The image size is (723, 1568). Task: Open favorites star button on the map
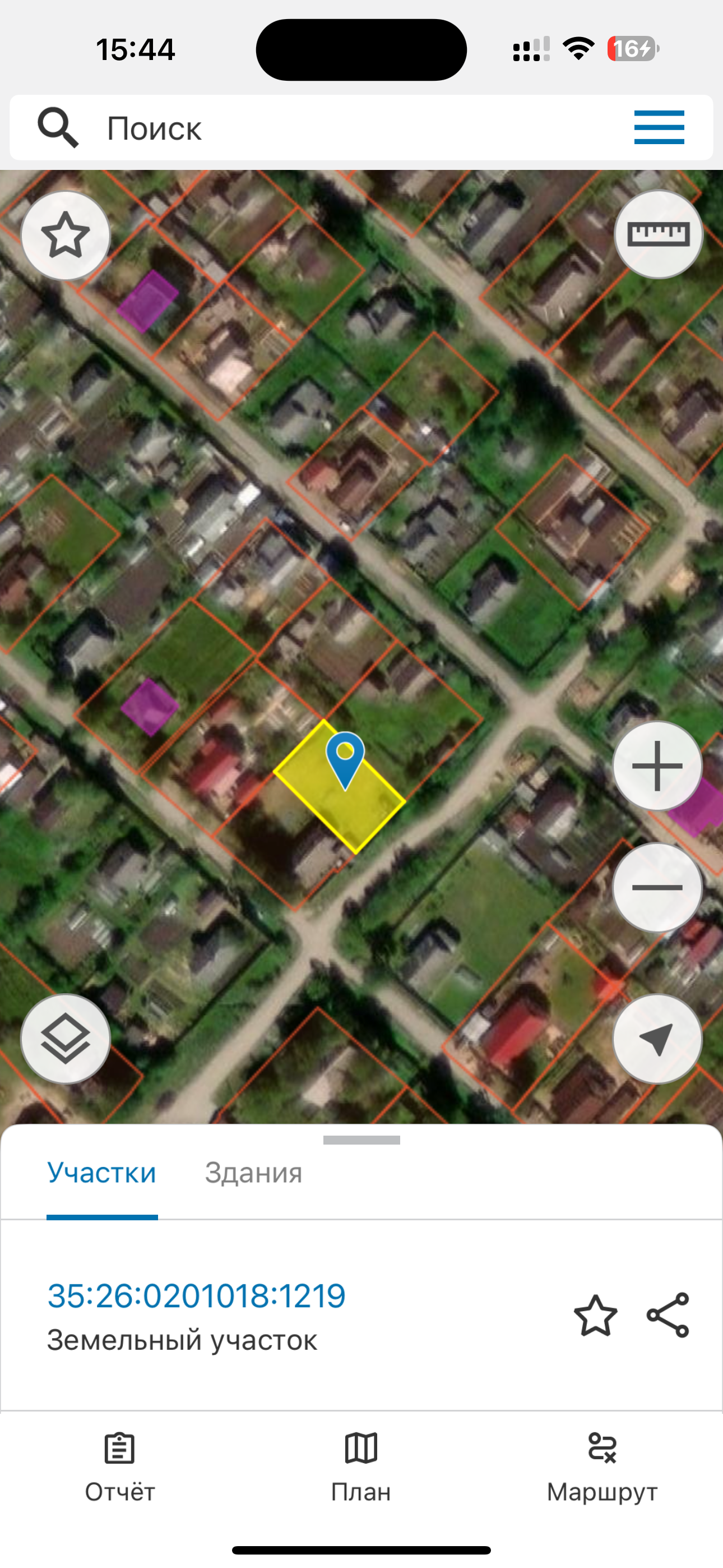pos(66,236)
